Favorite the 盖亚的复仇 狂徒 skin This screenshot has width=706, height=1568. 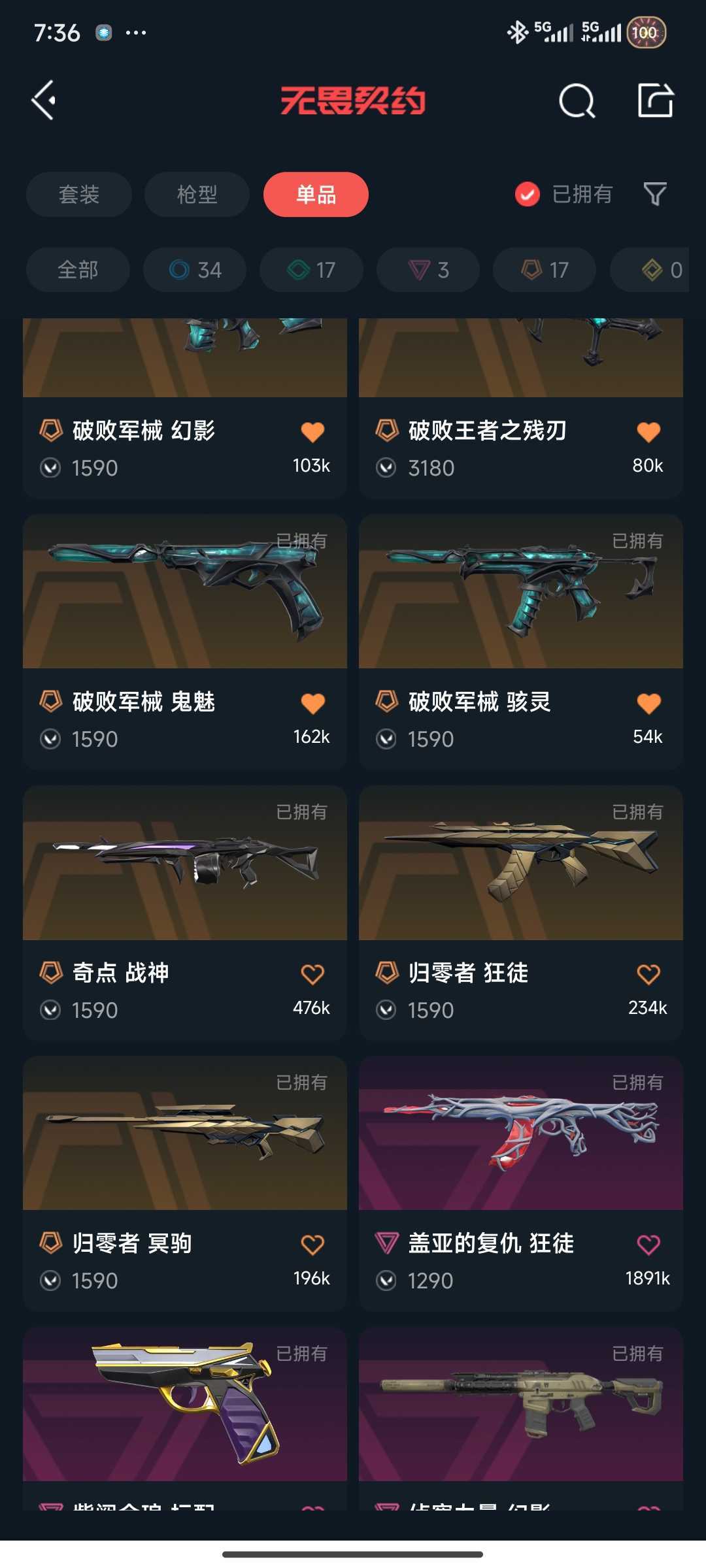(x=648, y=1245)
